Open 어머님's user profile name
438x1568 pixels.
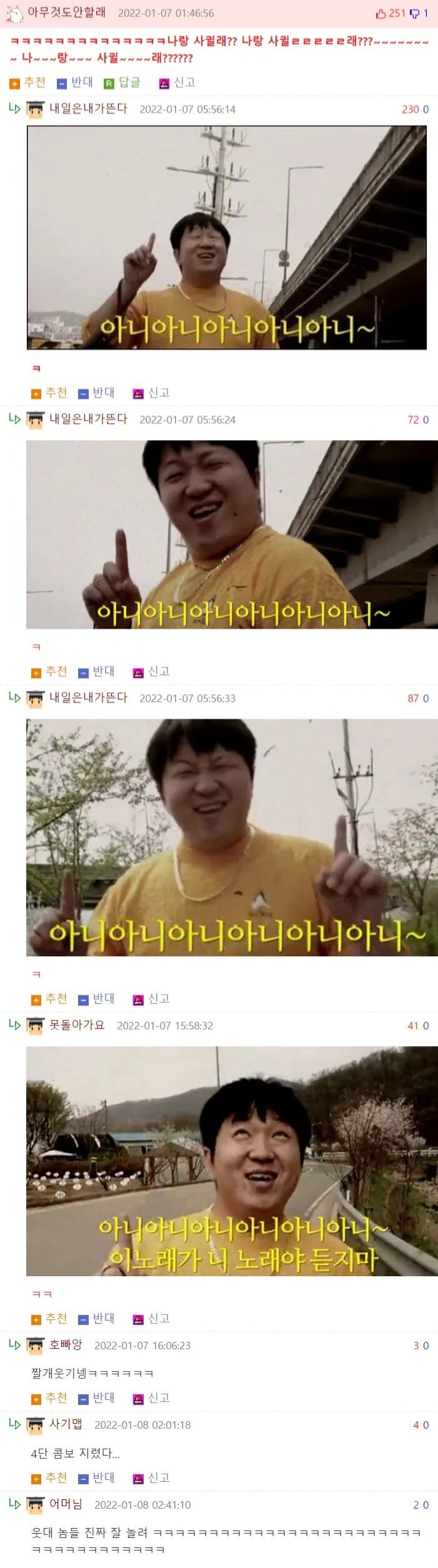[66, 1504]
